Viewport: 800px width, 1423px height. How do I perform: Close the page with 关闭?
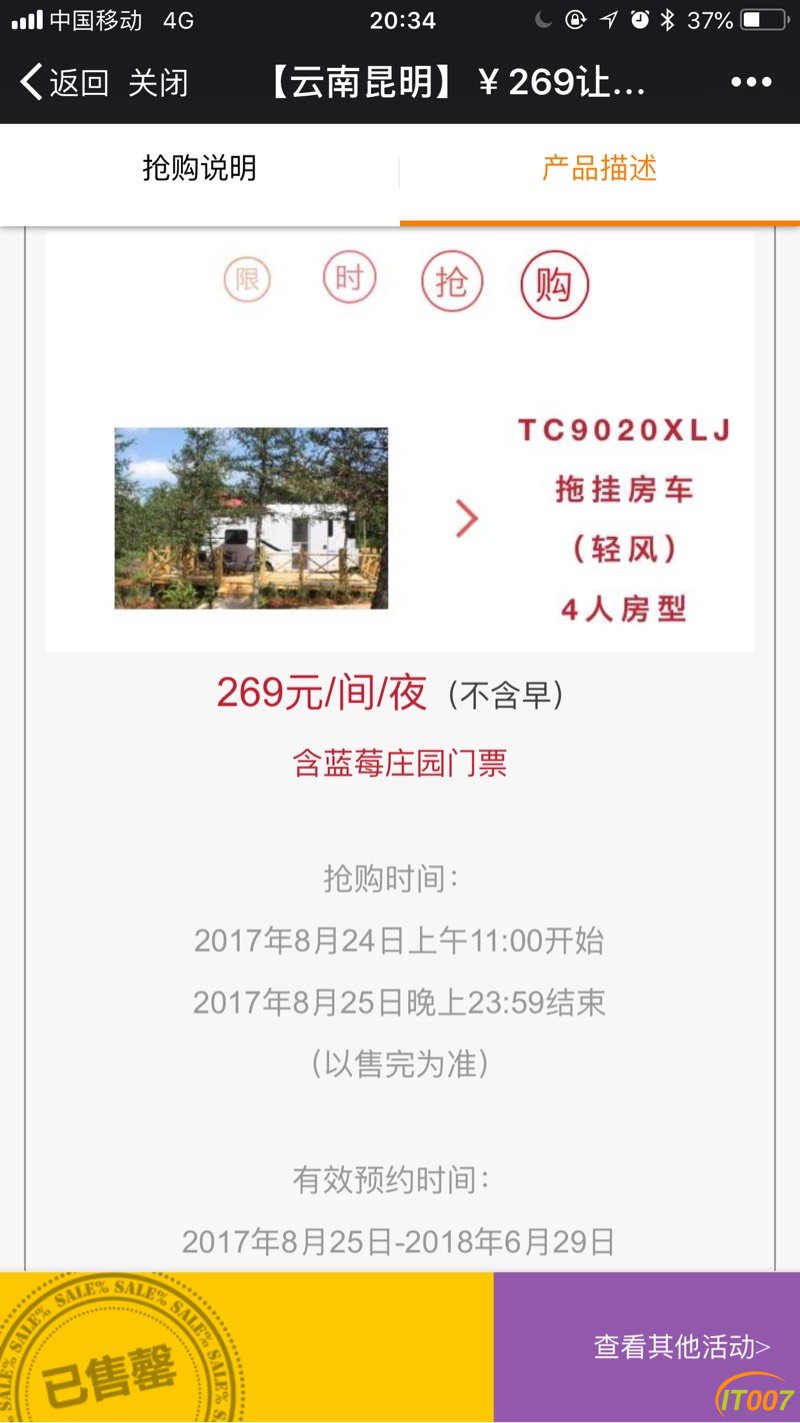pyautogui.click(x=158, y=82)
